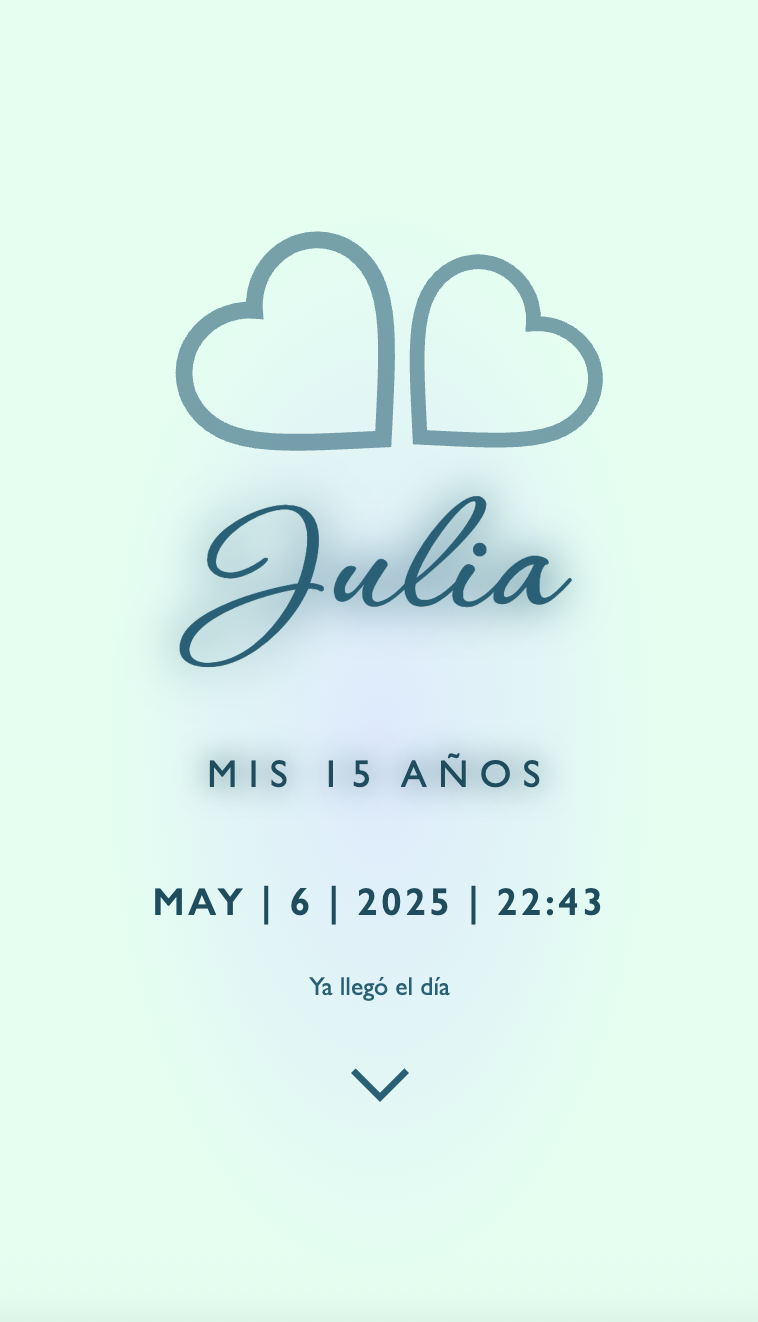The width and height of the screenshot is (758, 1322).
Task: Tap the down chevron below Ya llegó el día
Action: [x=380, y=1084]
